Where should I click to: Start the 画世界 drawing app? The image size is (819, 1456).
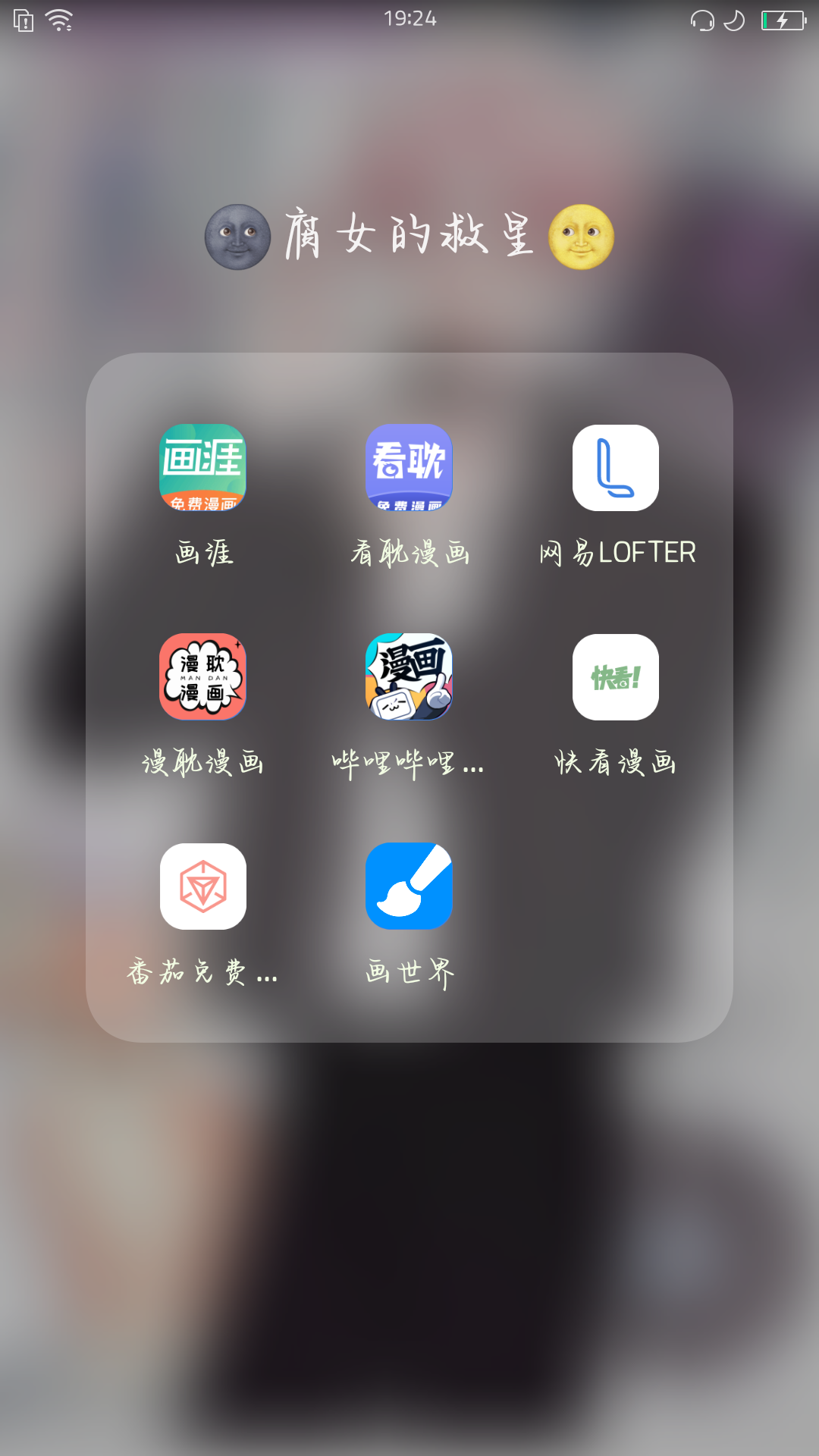click(x=409, y=886)
